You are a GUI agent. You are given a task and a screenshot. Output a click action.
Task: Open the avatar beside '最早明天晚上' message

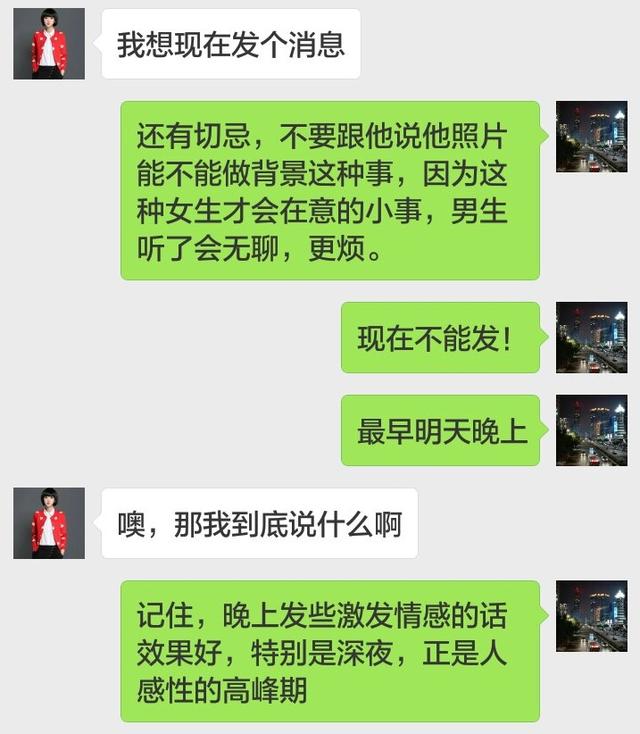(x=591, y=430)
